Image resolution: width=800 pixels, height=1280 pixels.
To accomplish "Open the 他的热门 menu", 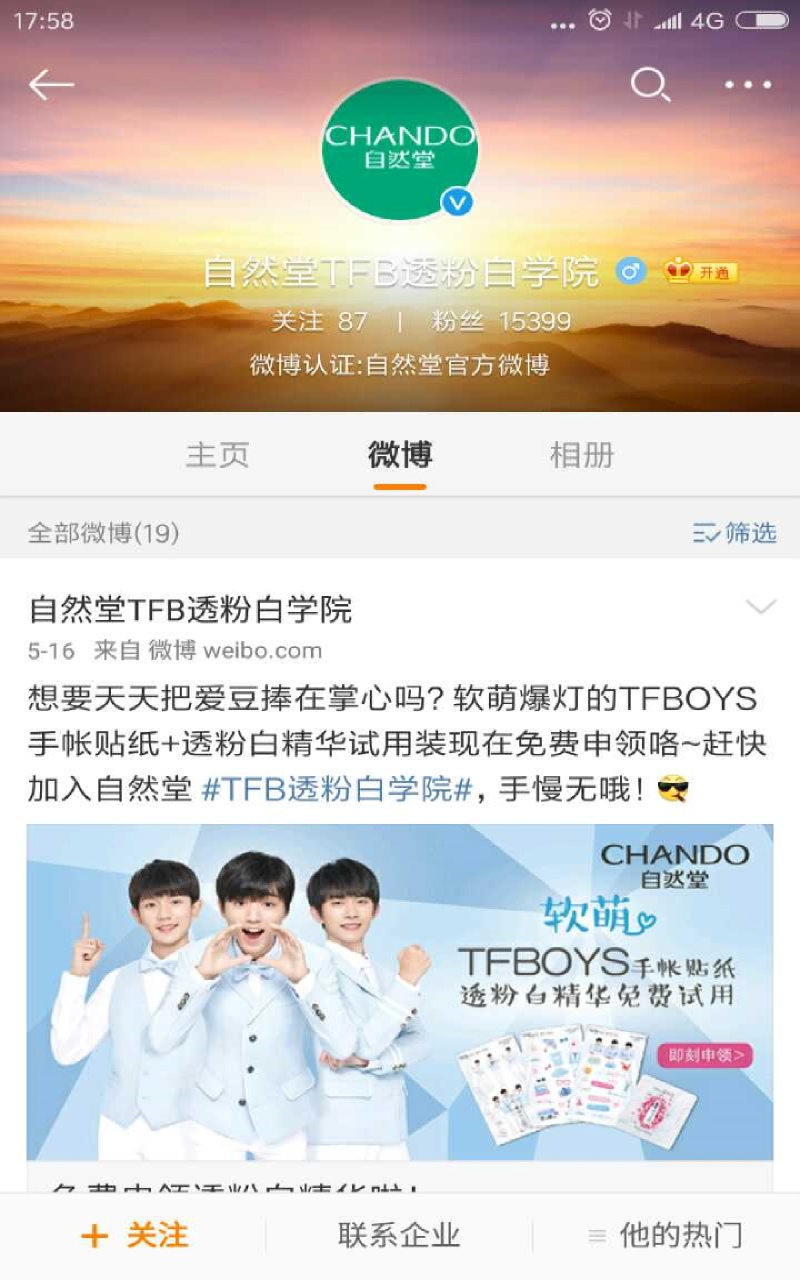I will pyautogui.click(x=666, y=1236).
